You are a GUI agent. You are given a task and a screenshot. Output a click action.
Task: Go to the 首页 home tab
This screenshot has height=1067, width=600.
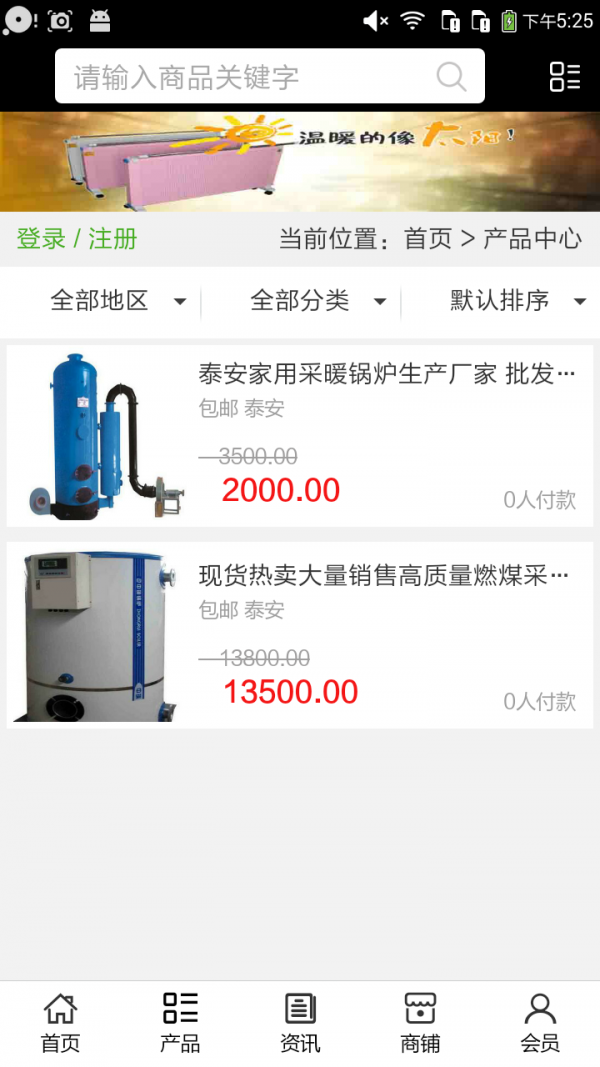coord(60,1023)
